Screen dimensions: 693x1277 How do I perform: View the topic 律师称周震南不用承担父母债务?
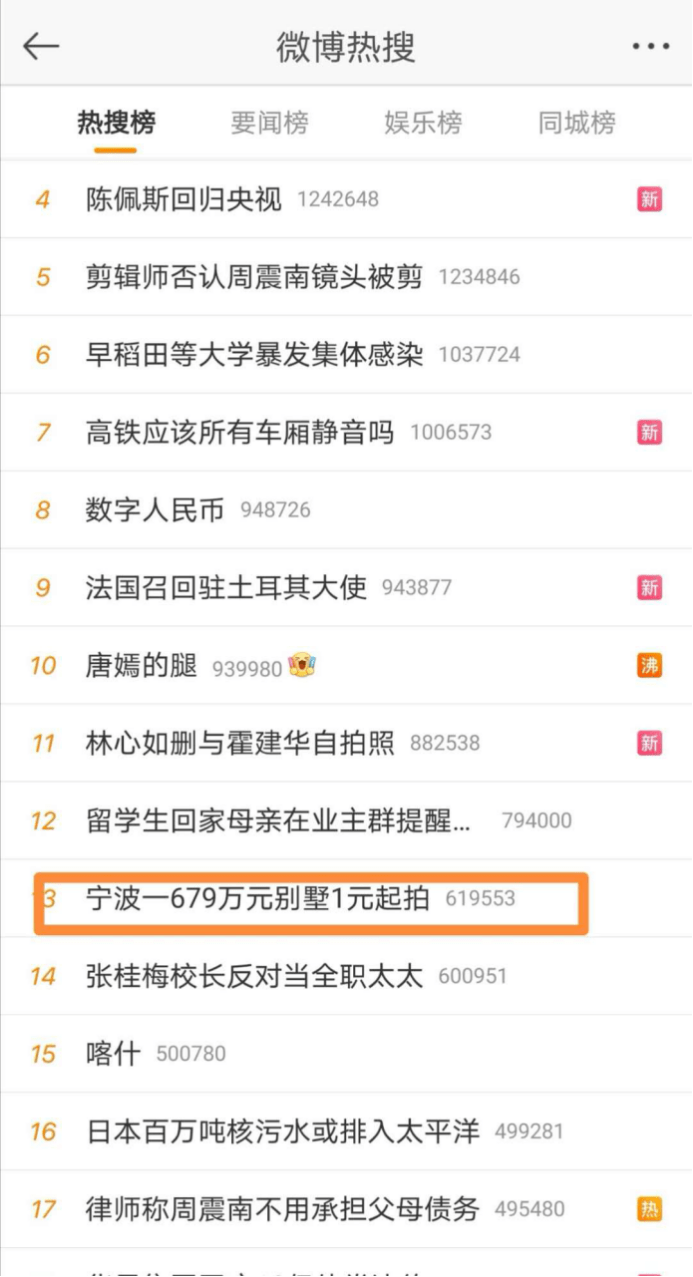click(x=282, y=1209)
